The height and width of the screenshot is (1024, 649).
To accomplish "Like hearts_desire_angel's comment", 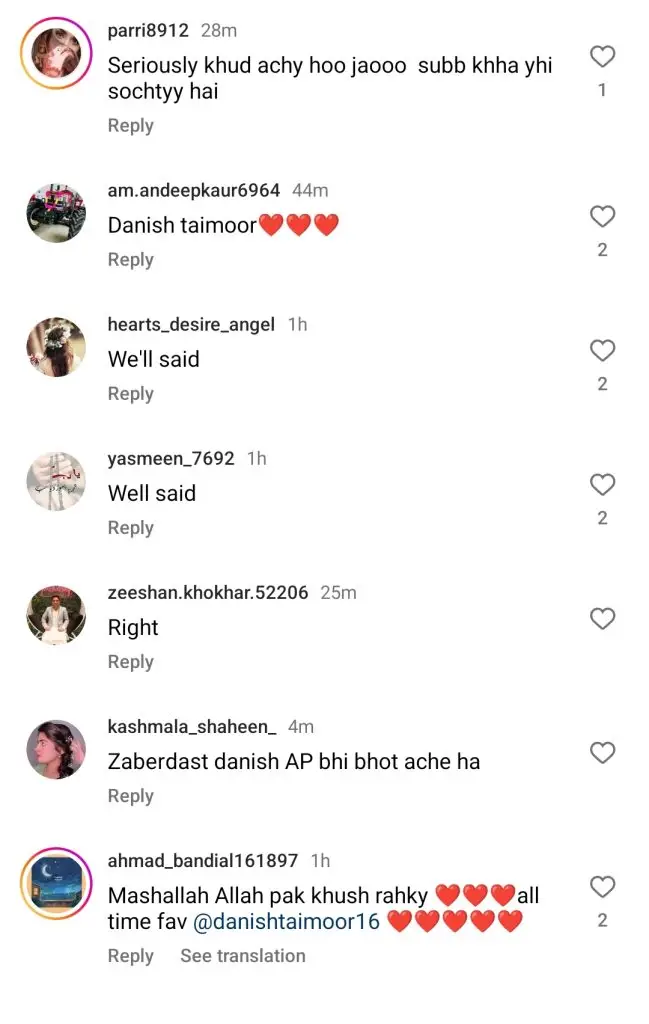I will pyautogui.click(x=602, y=351).
